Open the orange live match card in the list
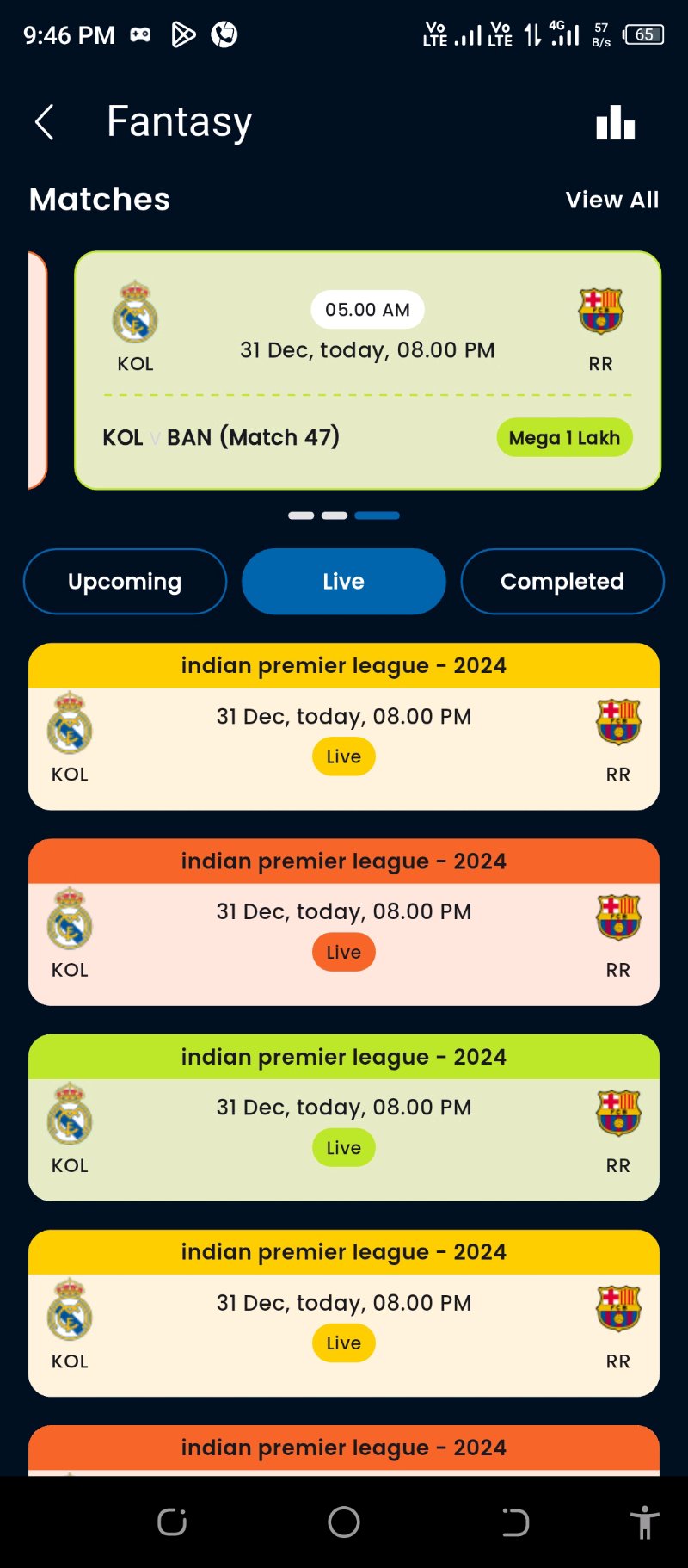688x1568 pixels. [344, 923]
